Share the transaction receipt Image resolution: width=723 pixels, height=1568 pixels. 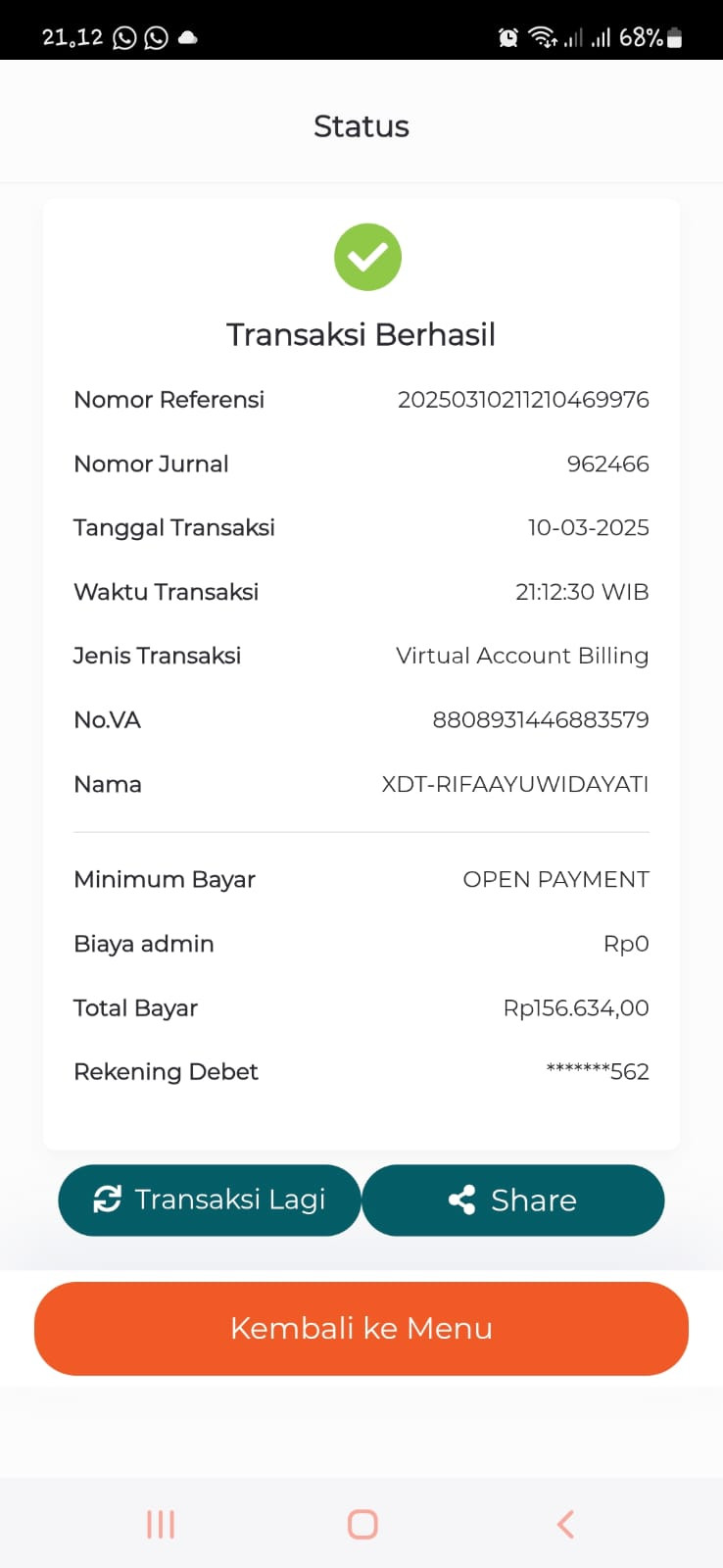(x=513, y=1200)
